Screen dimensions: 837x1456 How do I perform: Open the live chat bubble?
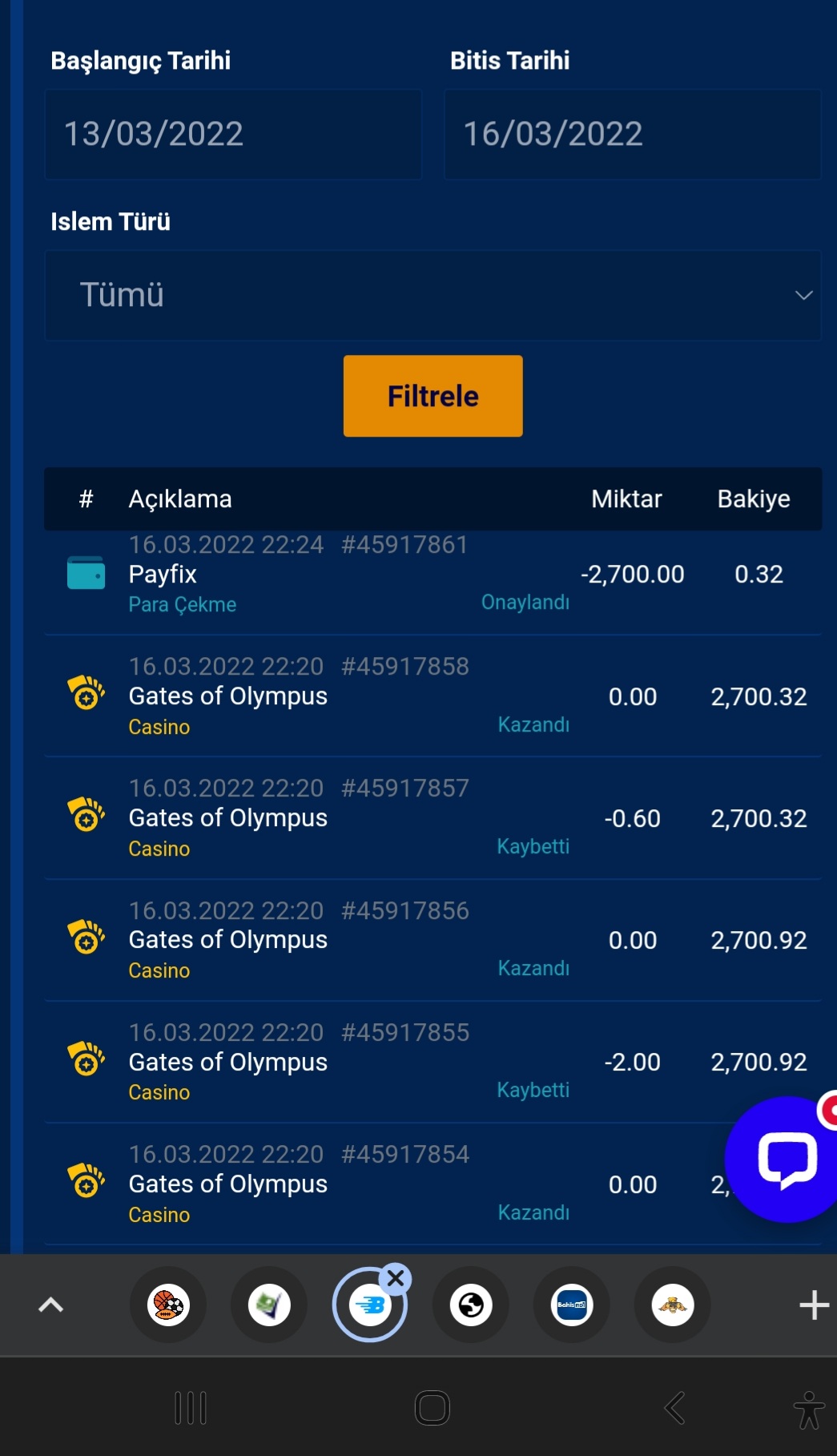point(785,1159)
